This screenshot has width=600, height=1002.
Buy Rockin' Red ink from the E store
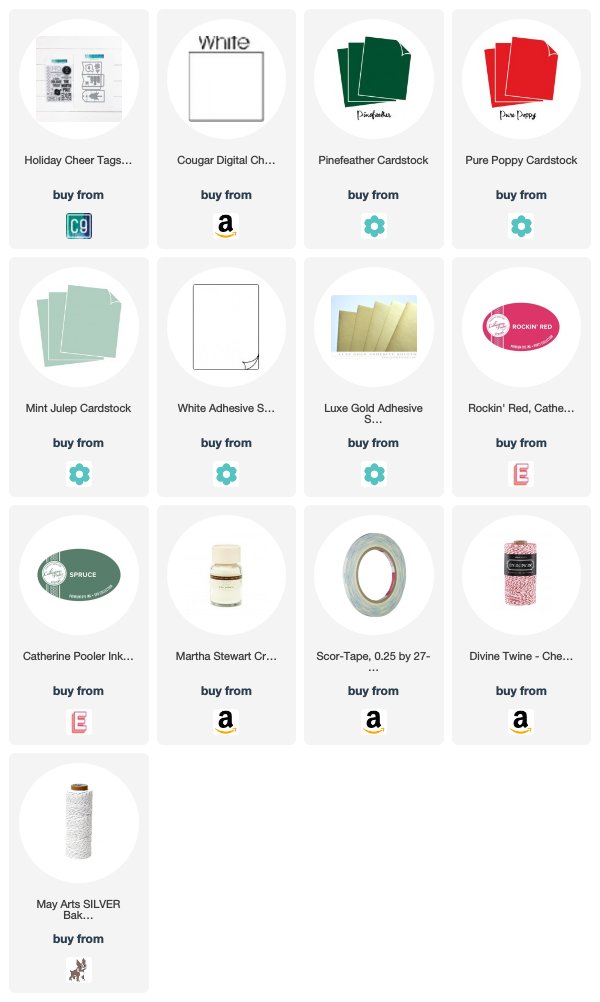521,474
